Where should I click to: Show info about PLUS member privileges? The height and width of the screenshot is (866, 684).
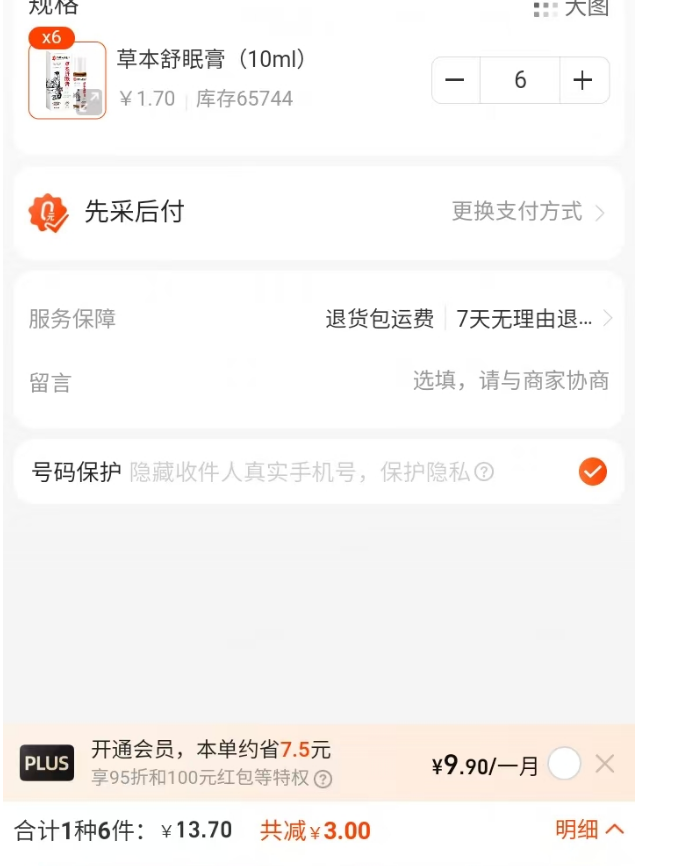323,778
